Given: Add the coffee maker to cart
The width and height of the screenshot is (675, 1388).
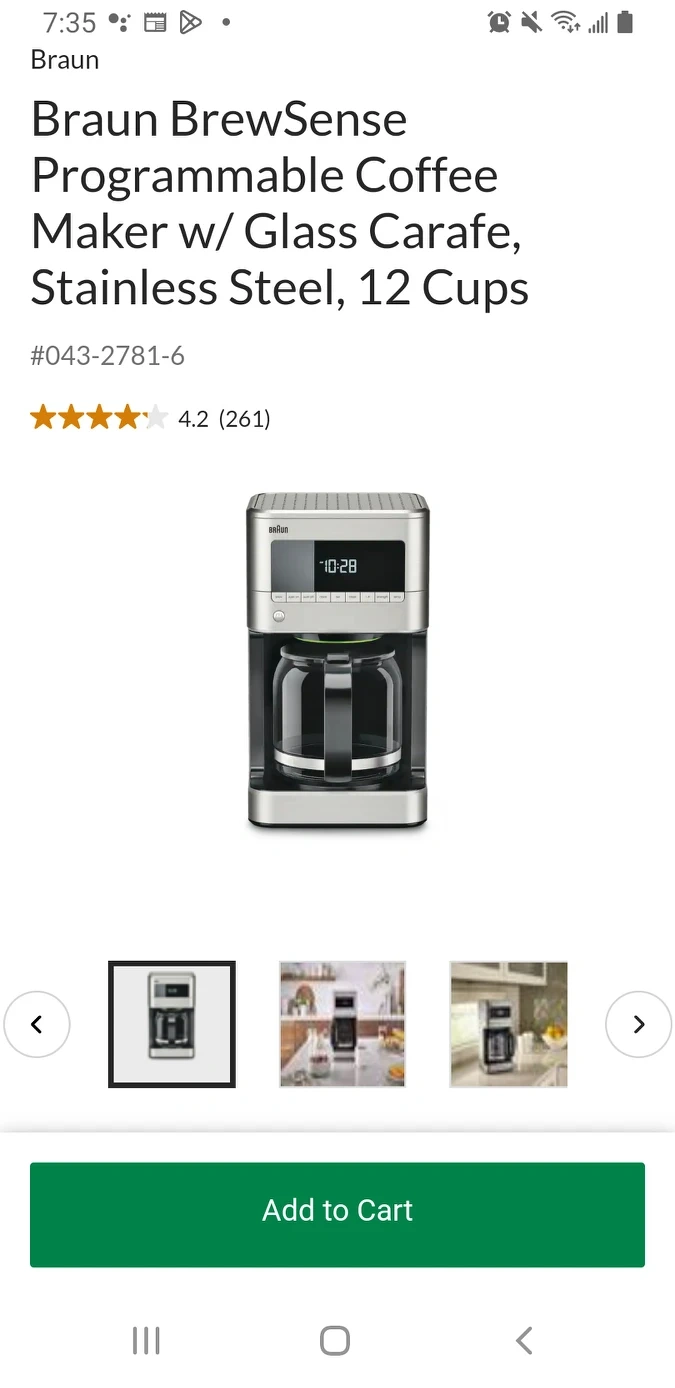Looking at the screenshot, I should [x=337, y=1213].
